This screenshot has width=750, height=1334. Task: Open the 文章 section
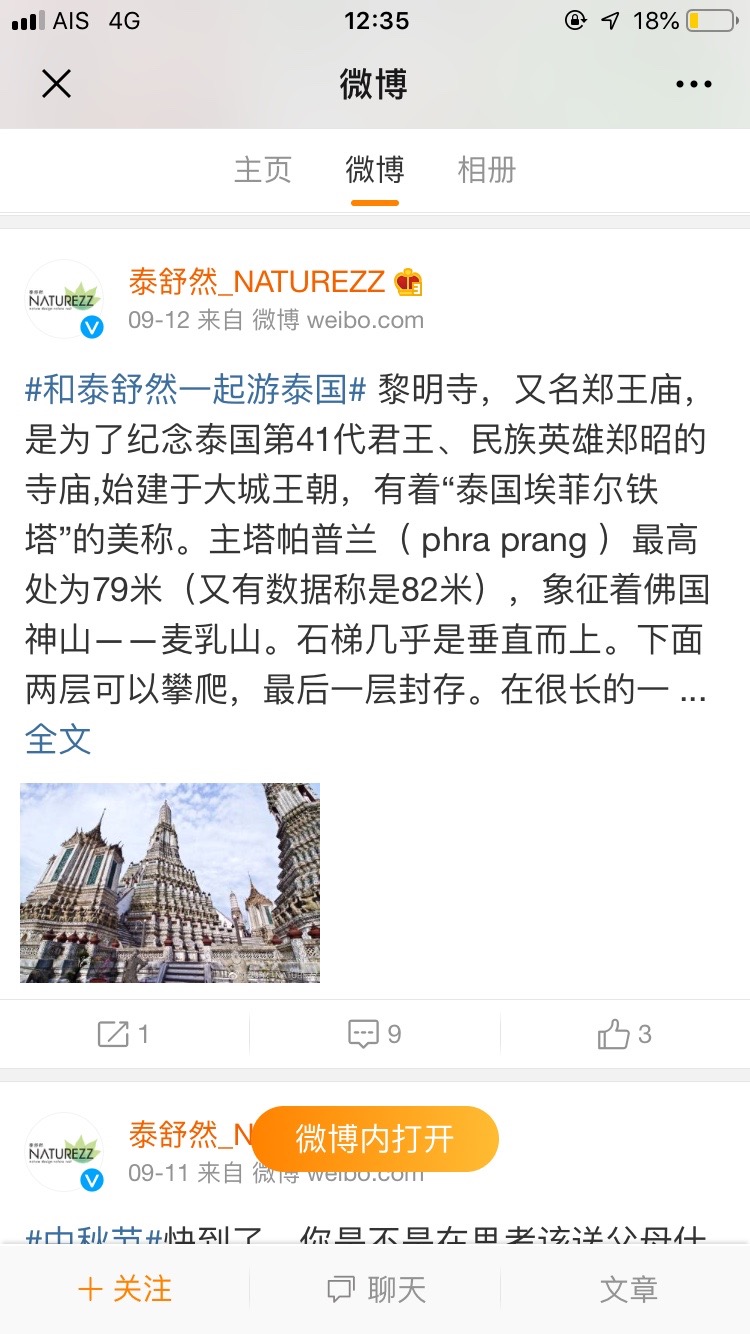pyautogui.click(x=628, y=1290)
